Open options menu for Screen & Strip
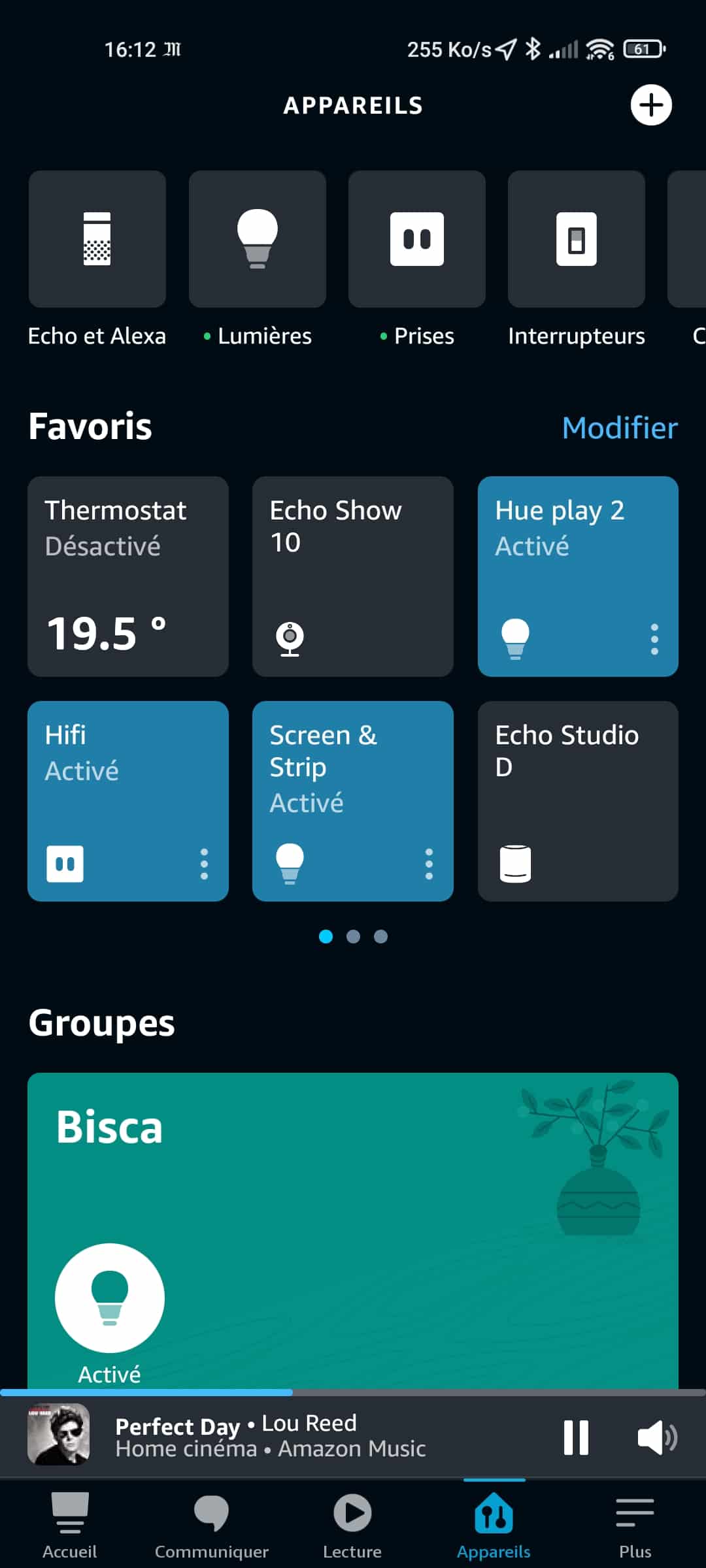 [x=429, y=864]
